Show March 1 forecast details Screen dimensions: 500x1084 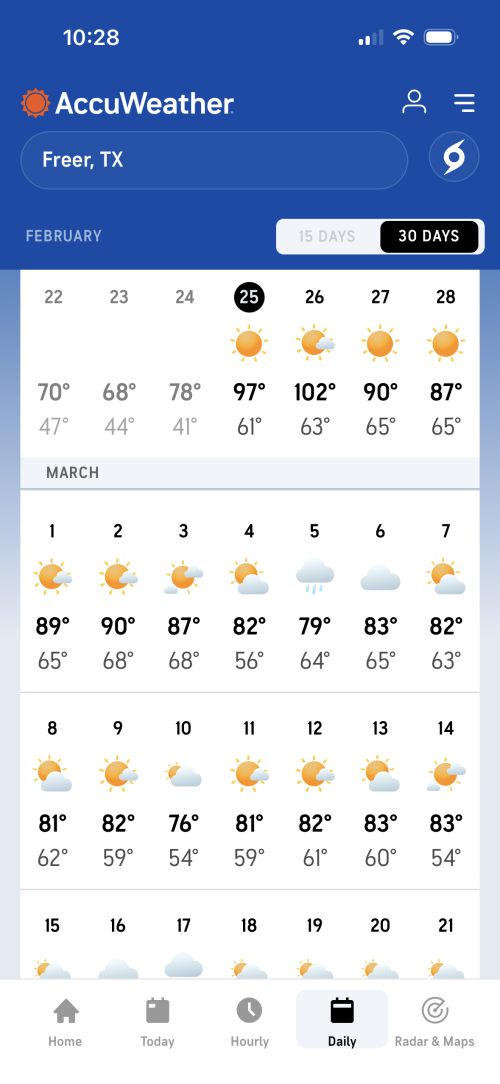pyautogui.click(x=53, y=597)
